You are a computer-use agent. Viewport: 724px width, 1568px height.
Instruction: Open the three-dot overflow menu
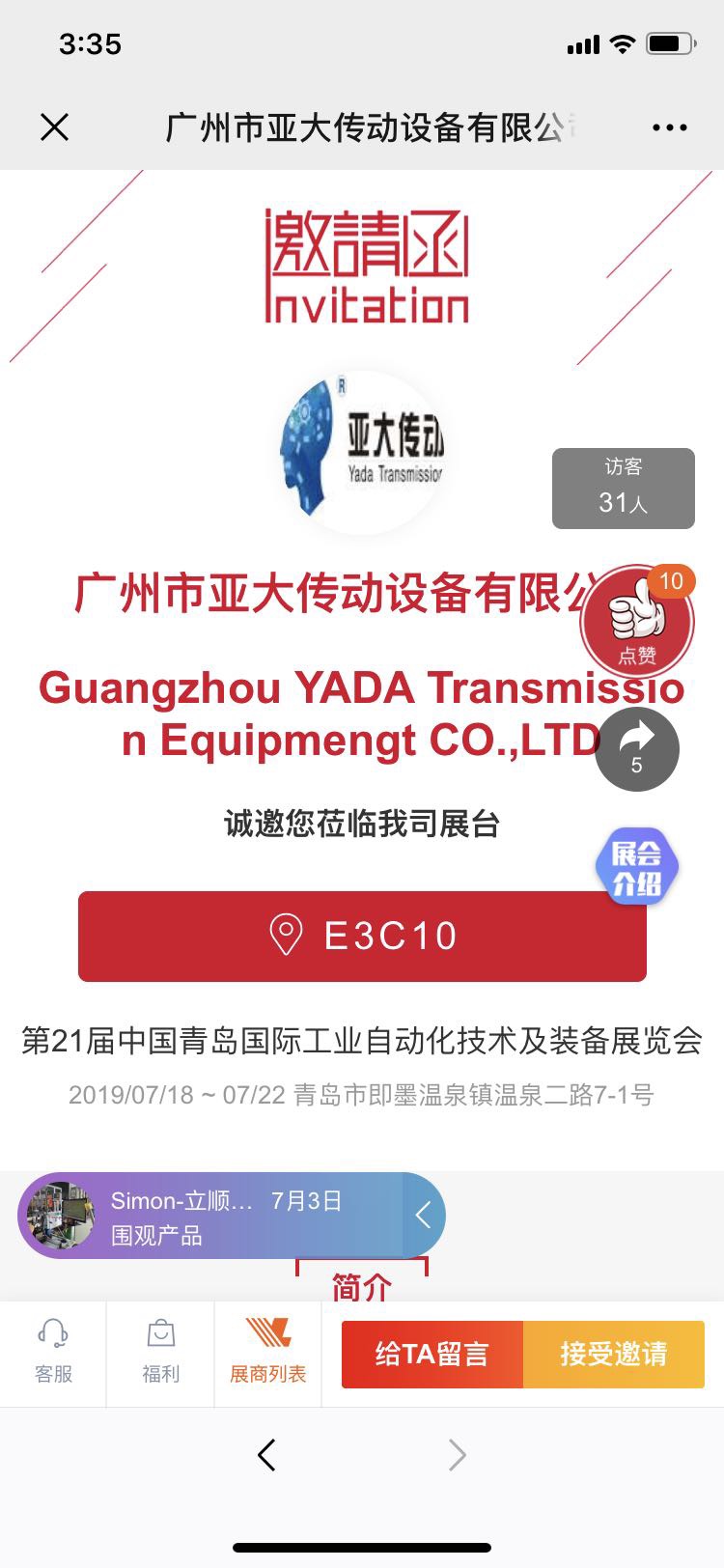[669, 127]
